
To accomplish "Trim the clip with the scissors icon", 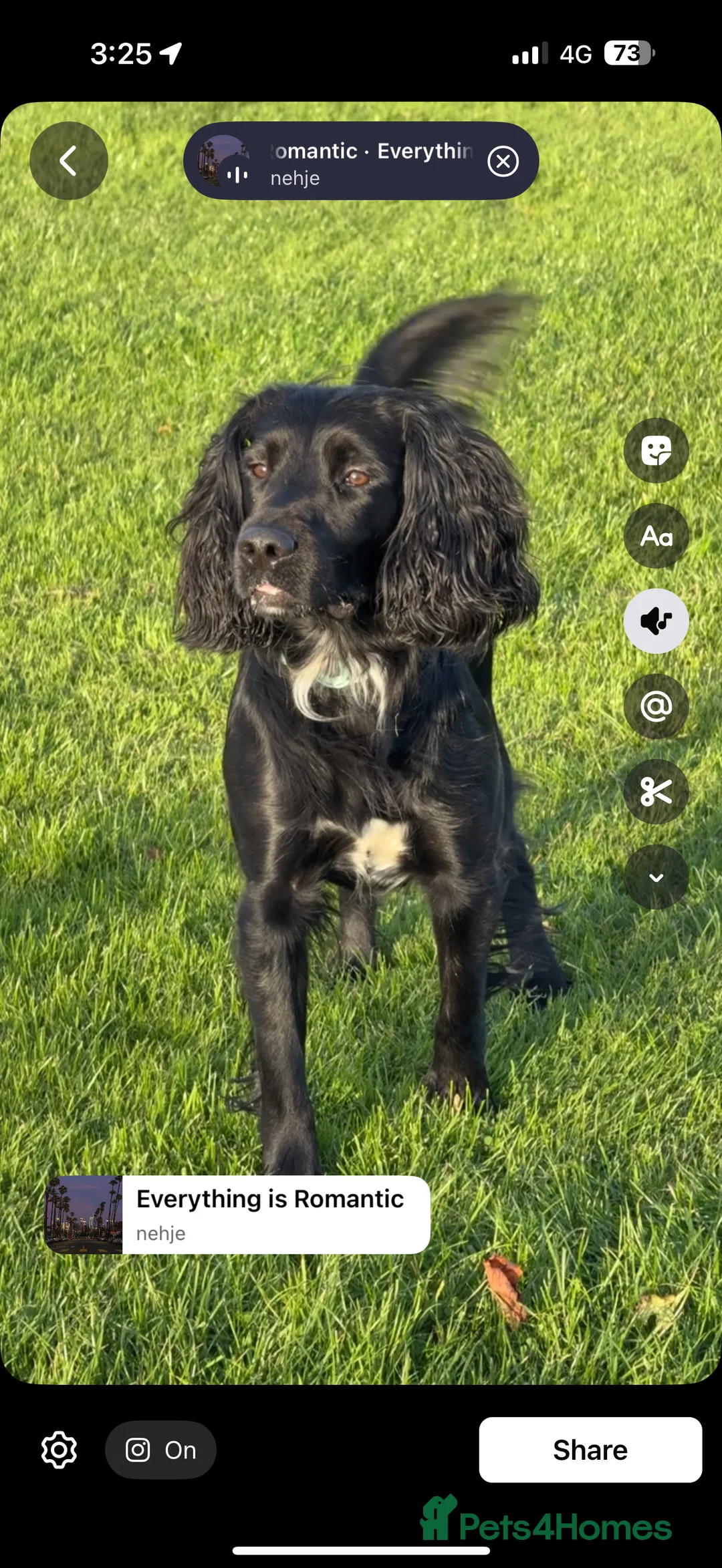I will tap(656, 792).
